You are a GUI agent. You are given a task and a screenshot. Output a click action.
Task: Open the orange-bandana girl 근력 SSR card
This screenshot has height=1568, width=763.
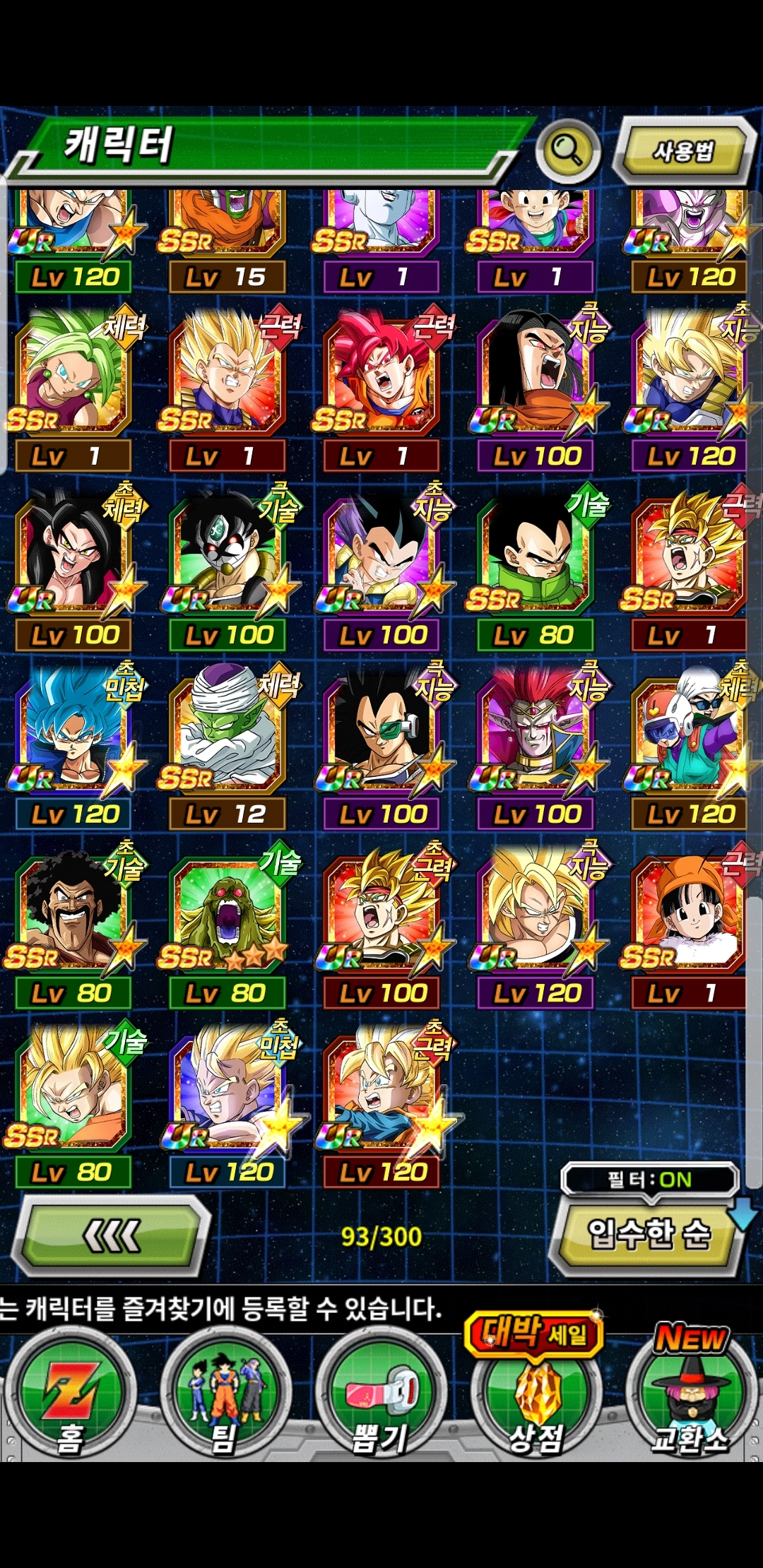click(689, 913)
